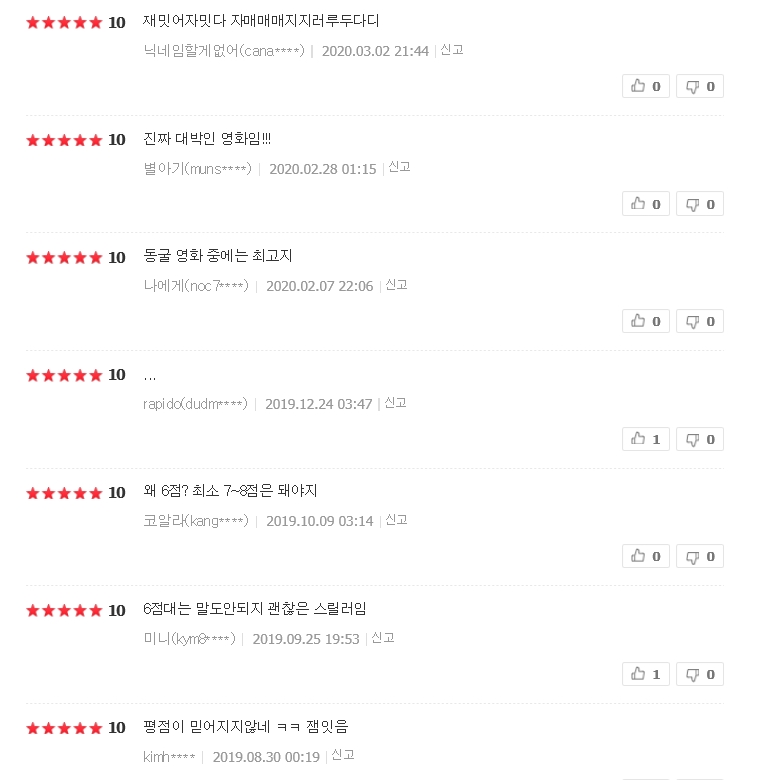769x780 pixels.
Task: Give a thumbs down to 코알라's review
Action: (699, 556)
